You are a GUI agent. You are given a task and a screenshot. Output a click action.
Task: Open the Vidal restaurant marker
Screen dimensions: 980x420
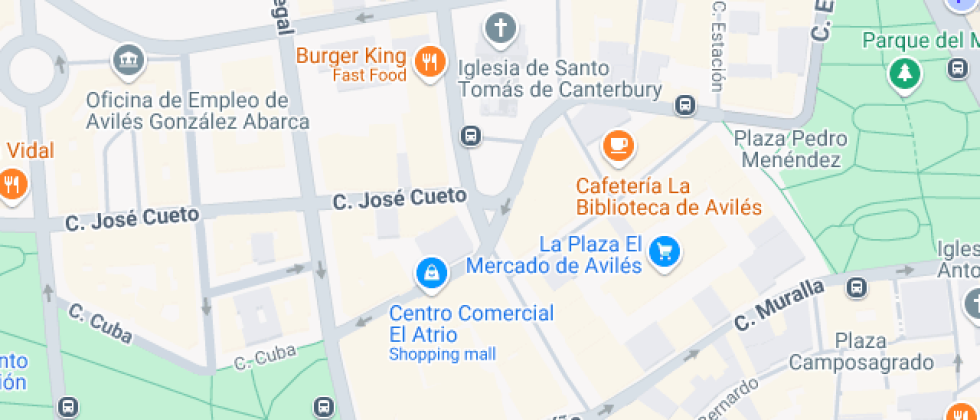tap(12, 185)
